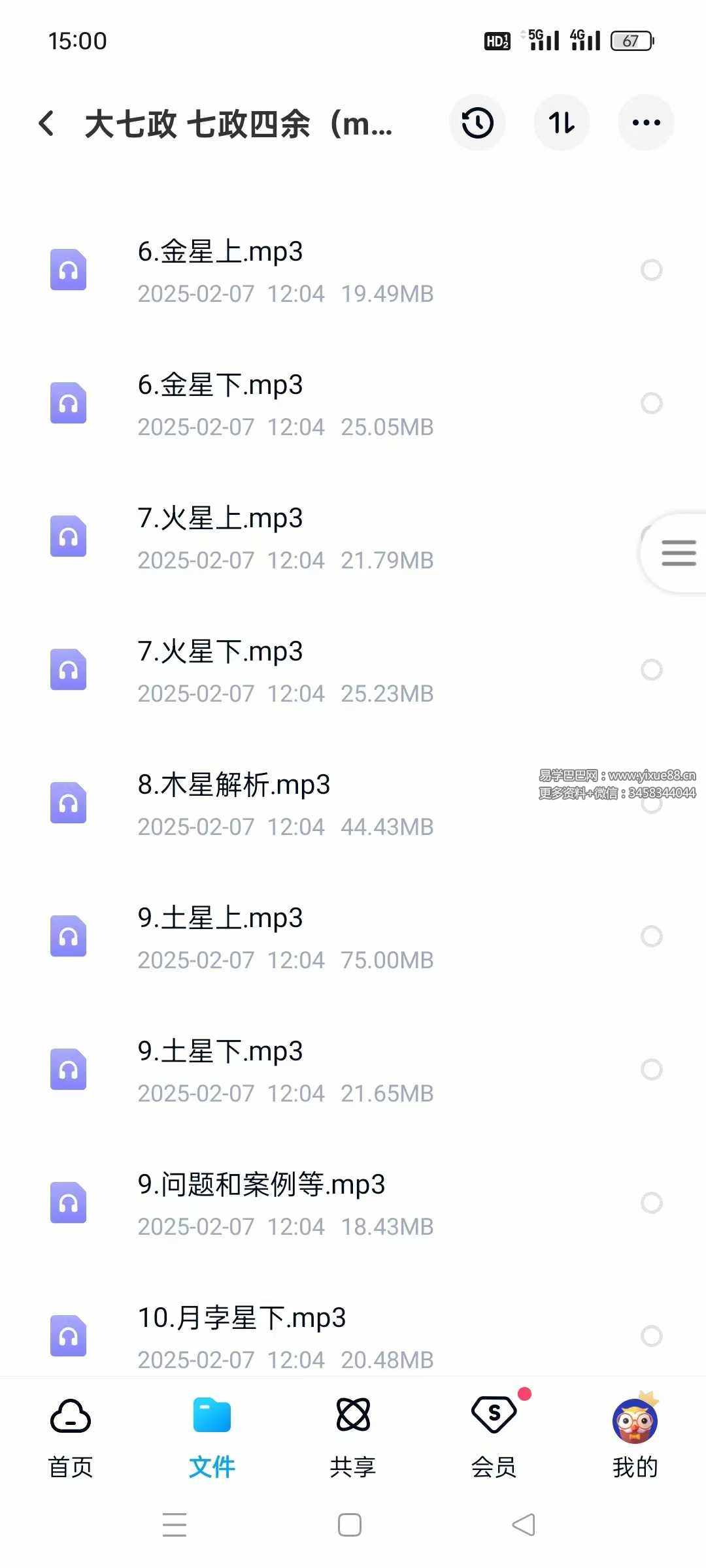706x1568 pixels.
Task: Open the sort order options
Action: pos(562,123)
